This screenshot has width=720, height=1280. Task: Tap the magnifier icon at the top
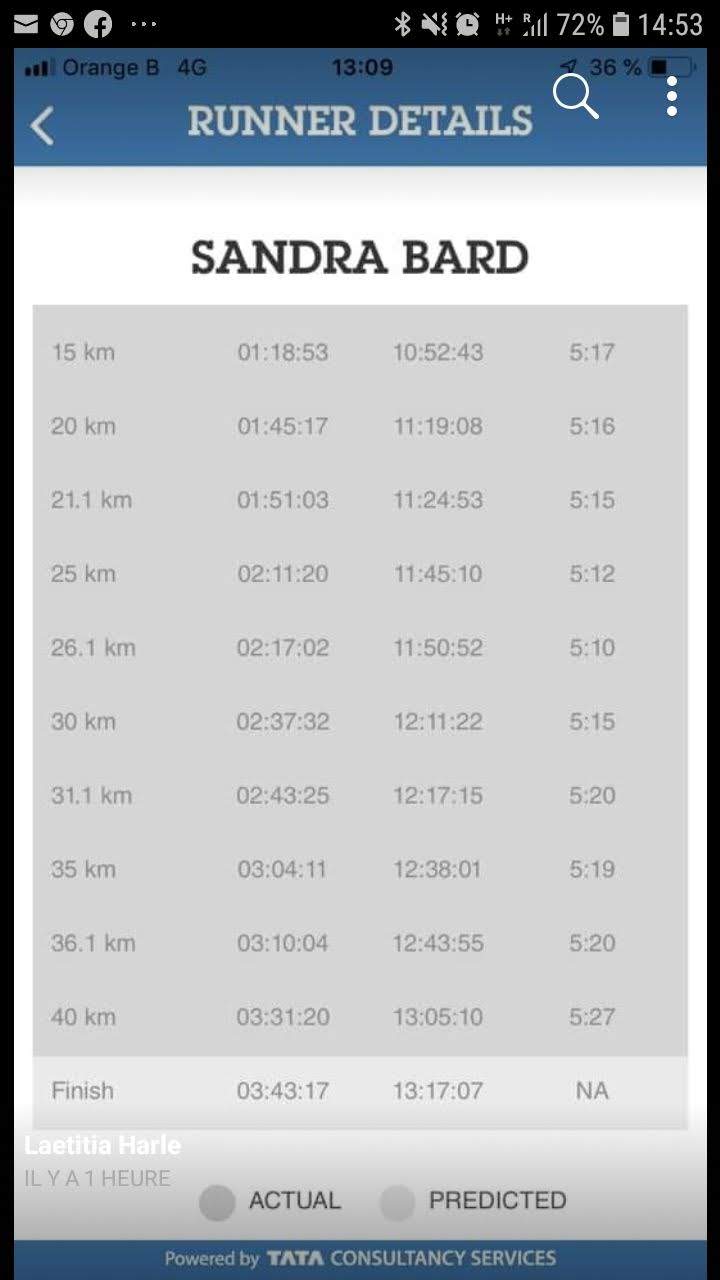pyautogui.click(x=576, y=96)
